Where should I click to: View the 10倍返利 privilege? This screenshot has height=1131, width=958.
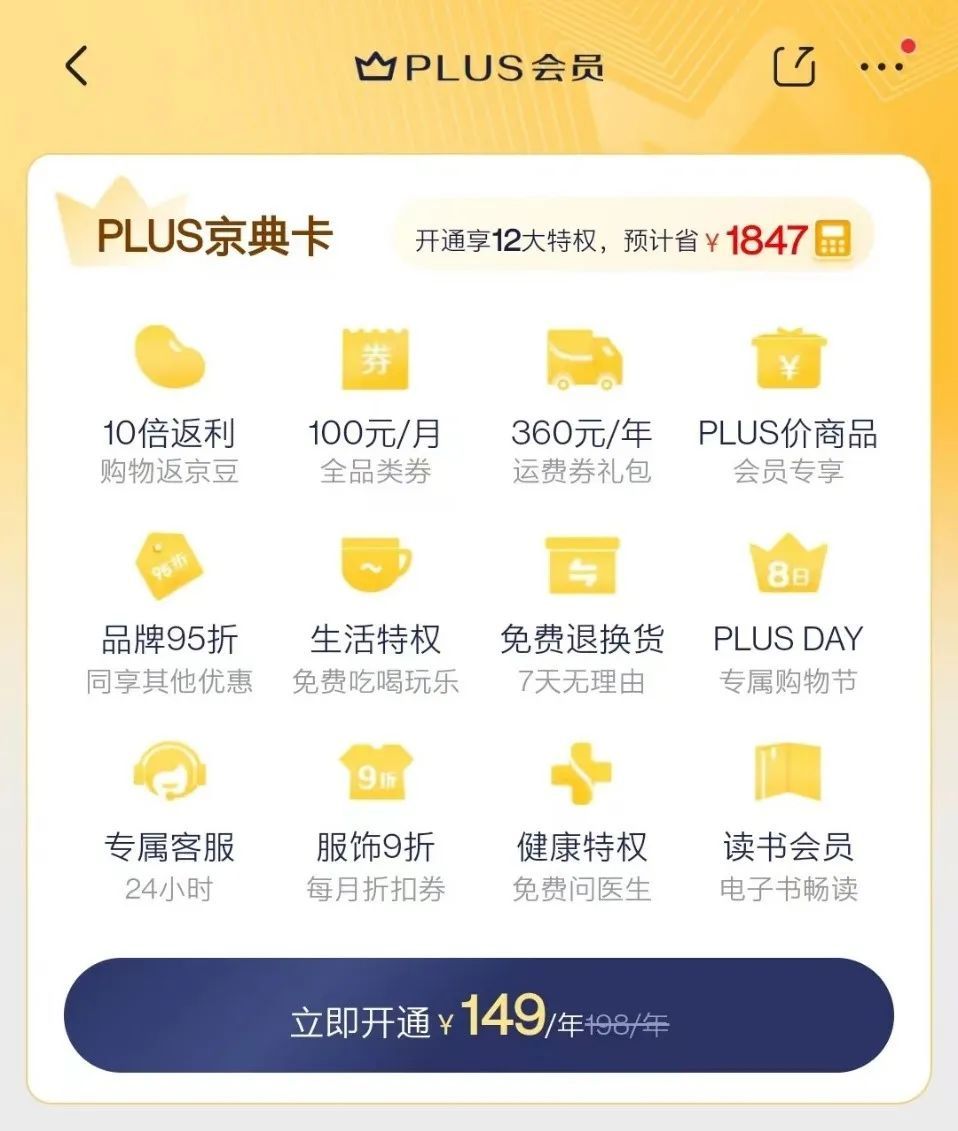tap(169, 405)
